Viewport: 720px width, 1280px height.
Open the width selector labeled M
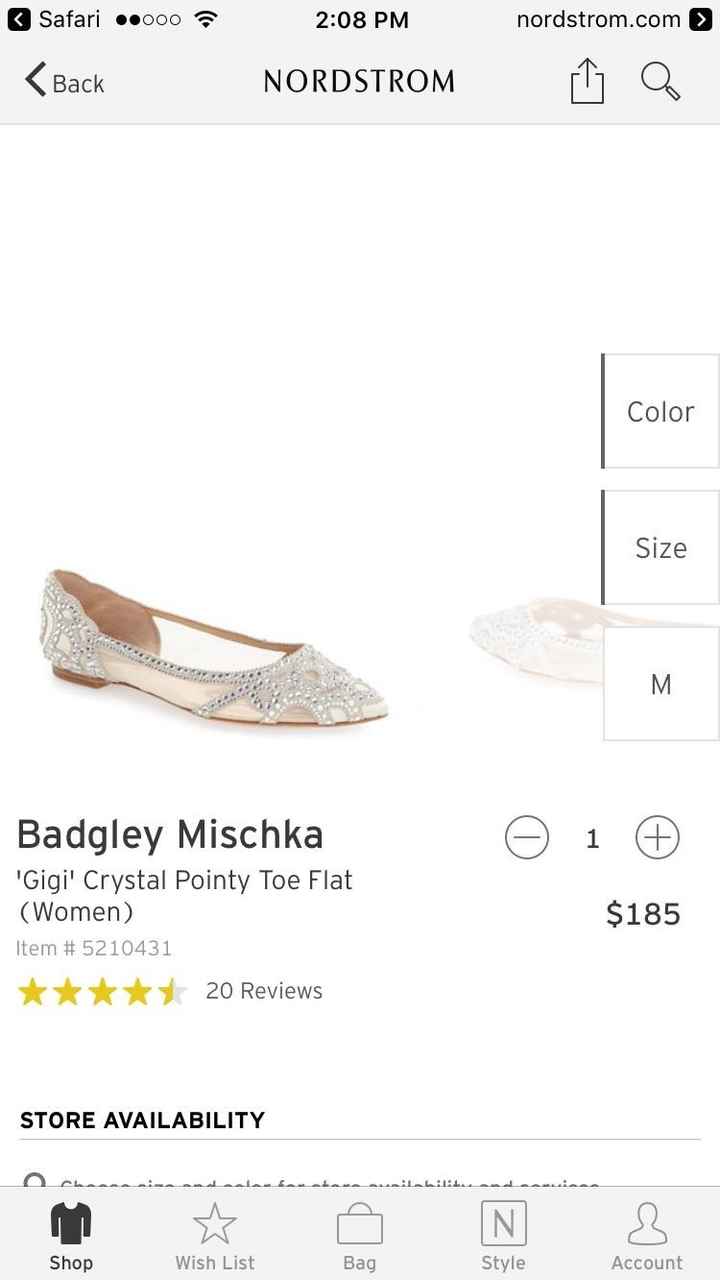point(660,684)
